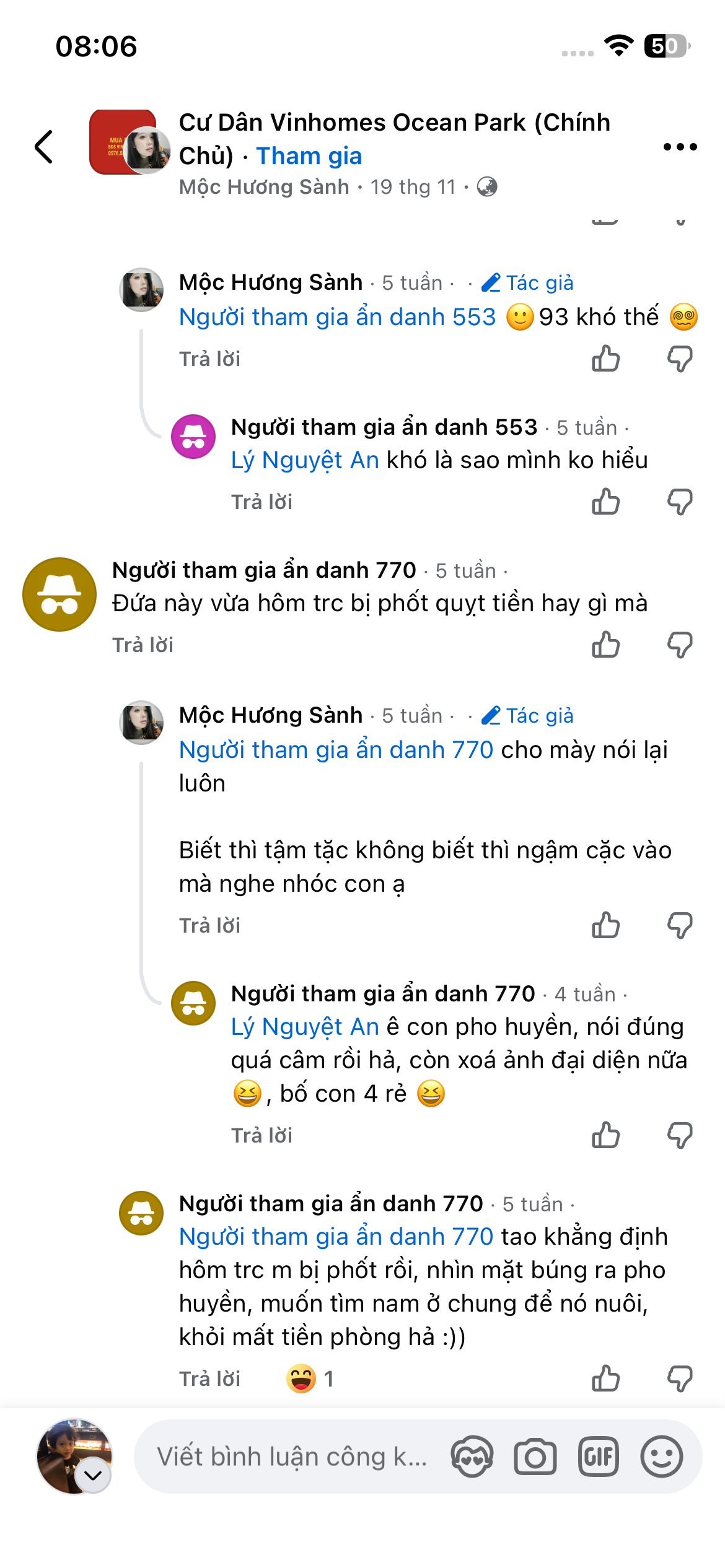Dislike the 'tao khẳng định' comment
Viewport: 725px width, 1568px height.
tap(680, 1379)
